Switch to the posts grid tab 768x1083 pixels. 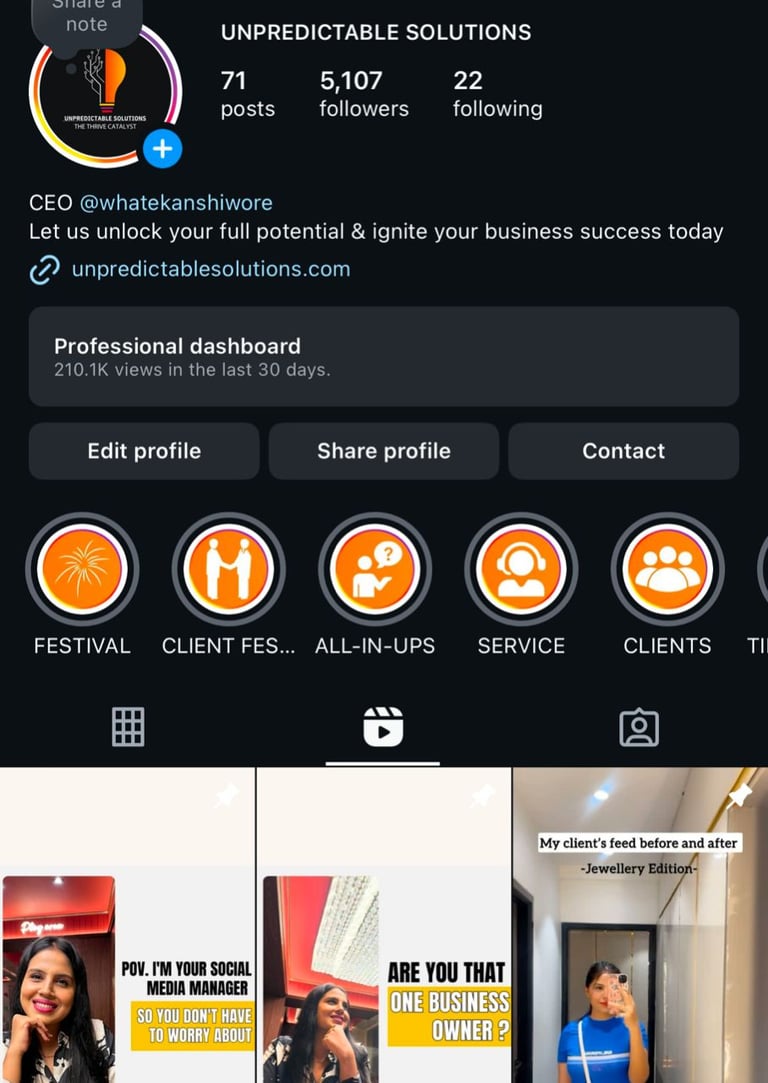click(128, 727)
